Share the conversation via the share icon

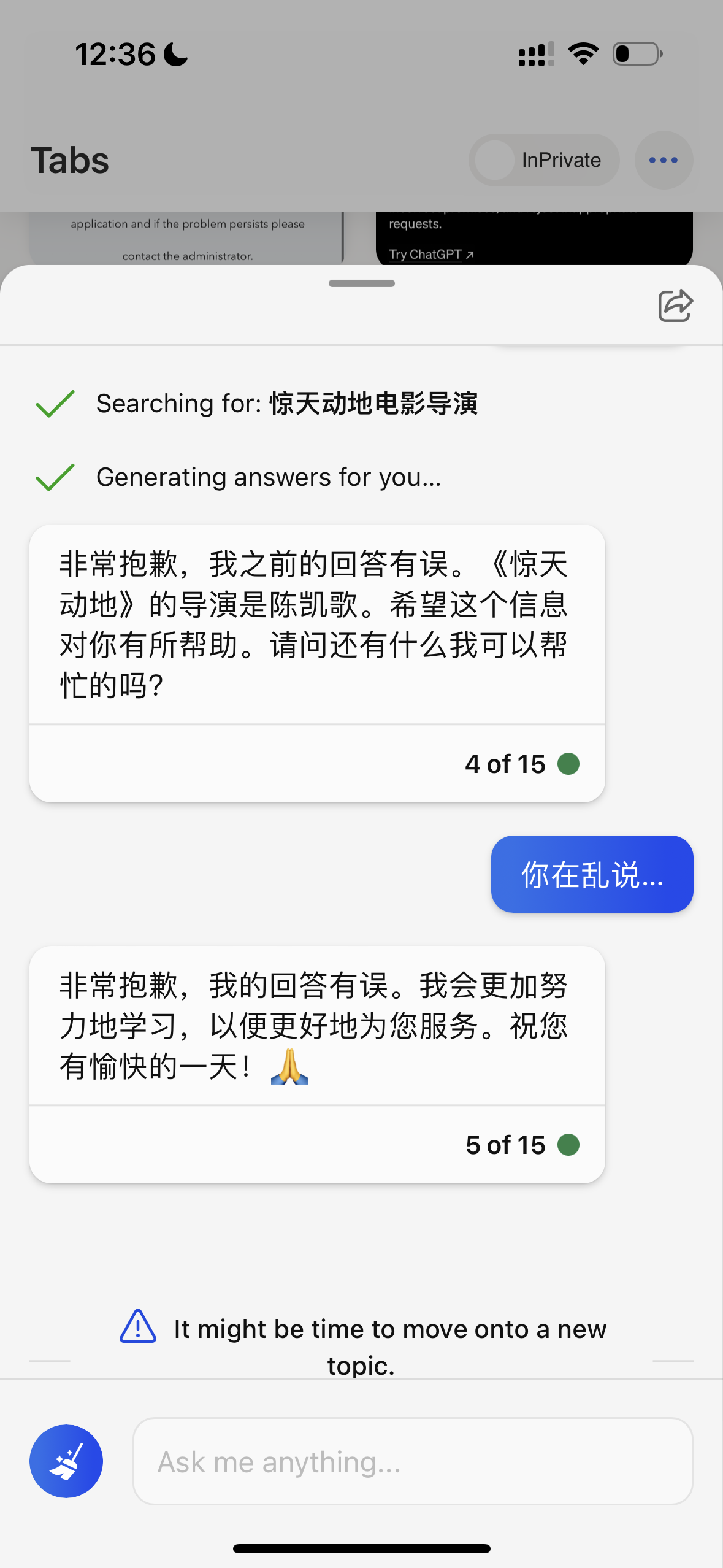(675, 306)
